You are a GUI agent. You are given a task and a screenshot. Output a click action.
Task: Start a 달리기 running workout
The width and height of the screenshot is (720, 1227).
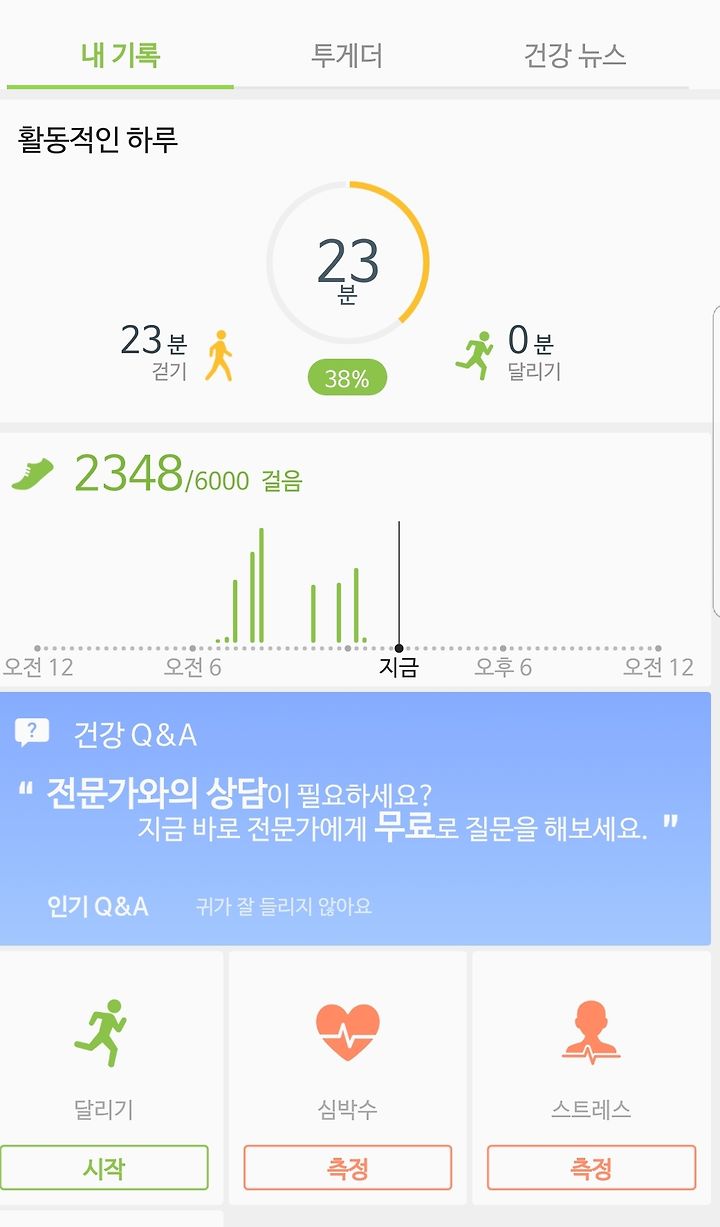point(104,1168)
